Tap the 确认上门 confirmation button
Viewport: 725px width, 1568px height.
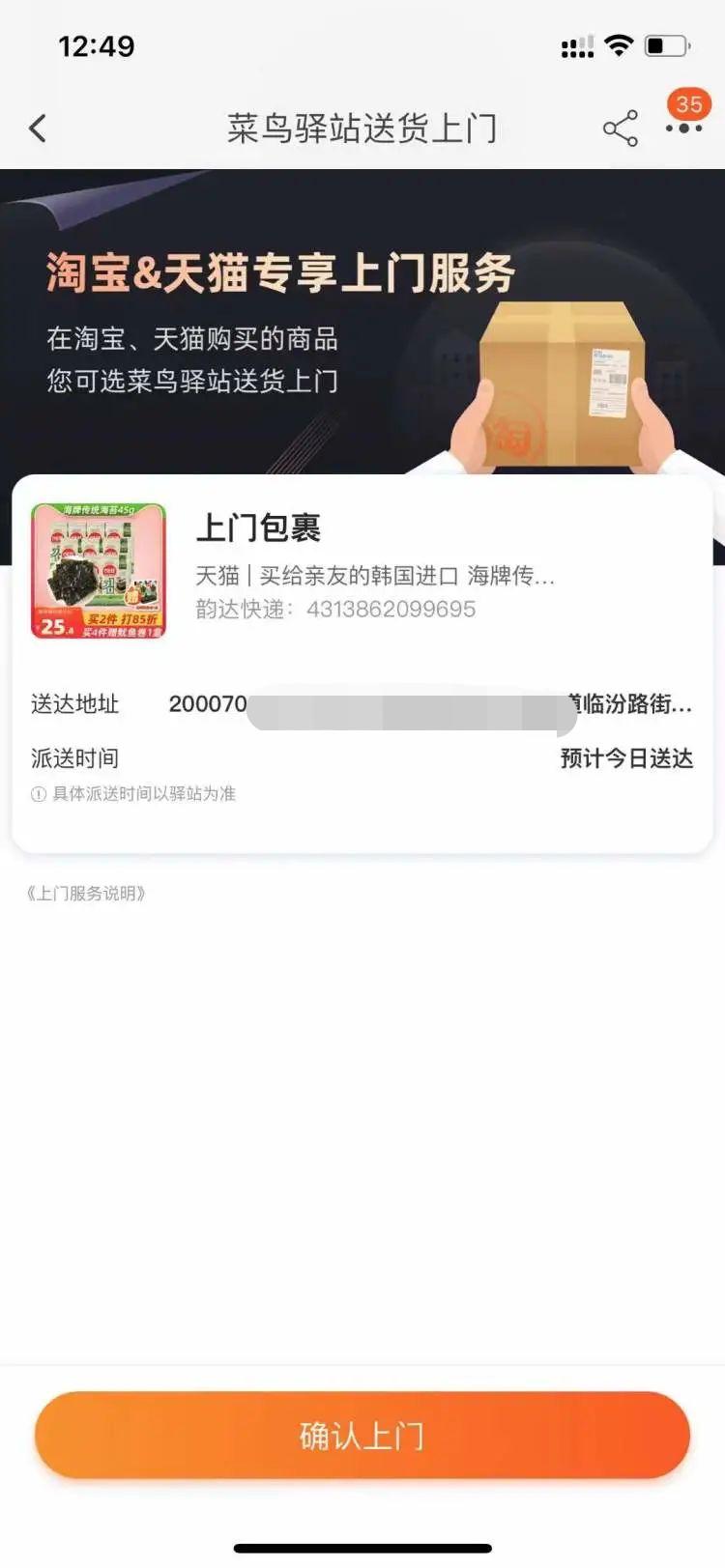click(x=362, y=1436)
